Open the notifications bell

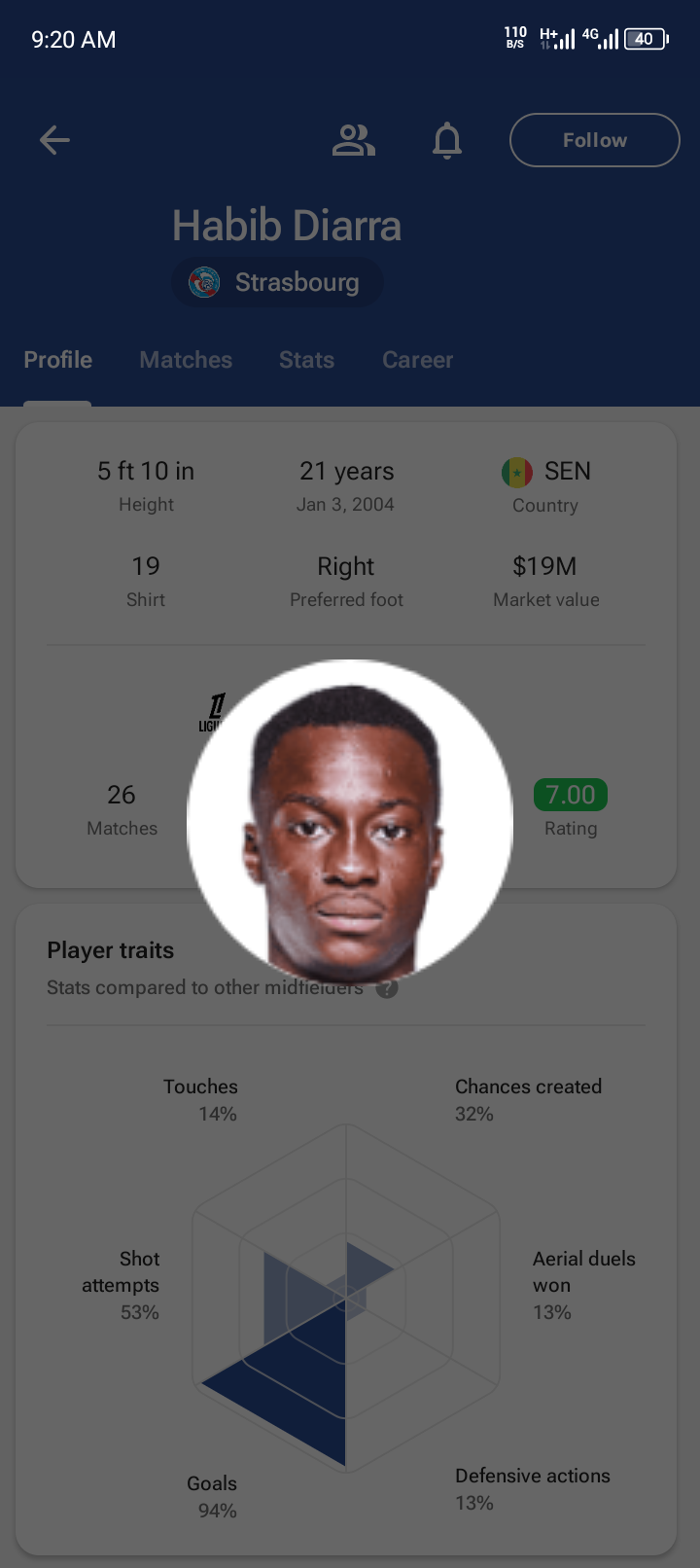click(447, 140)
